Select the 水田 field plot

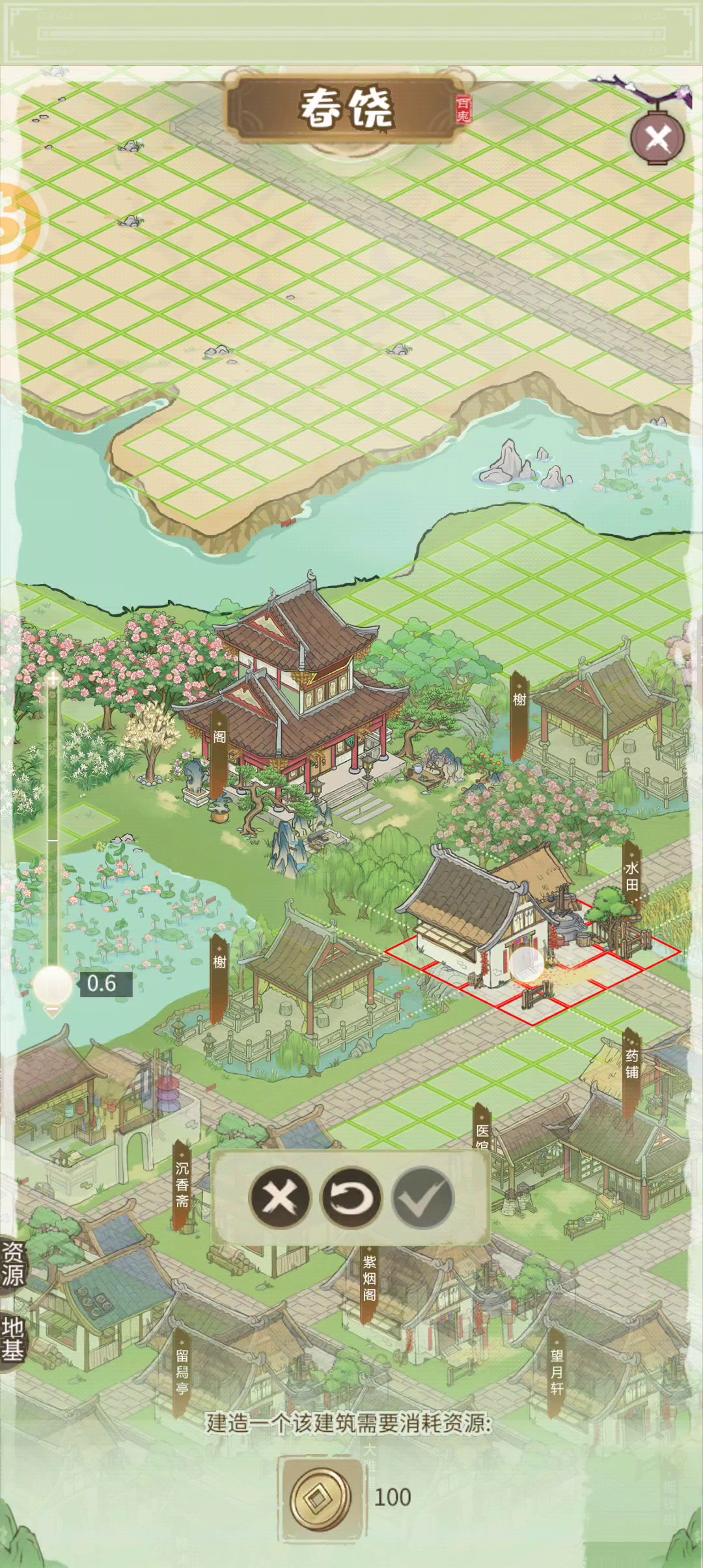(x=631, y=876)
